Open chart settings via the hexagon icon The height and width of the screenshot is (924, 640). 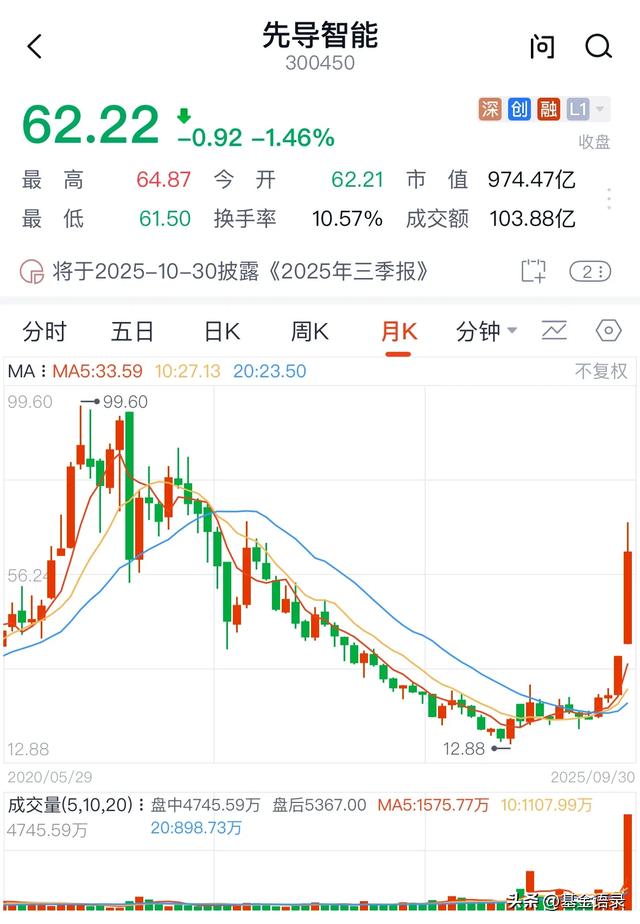click(x=608, y=331)
